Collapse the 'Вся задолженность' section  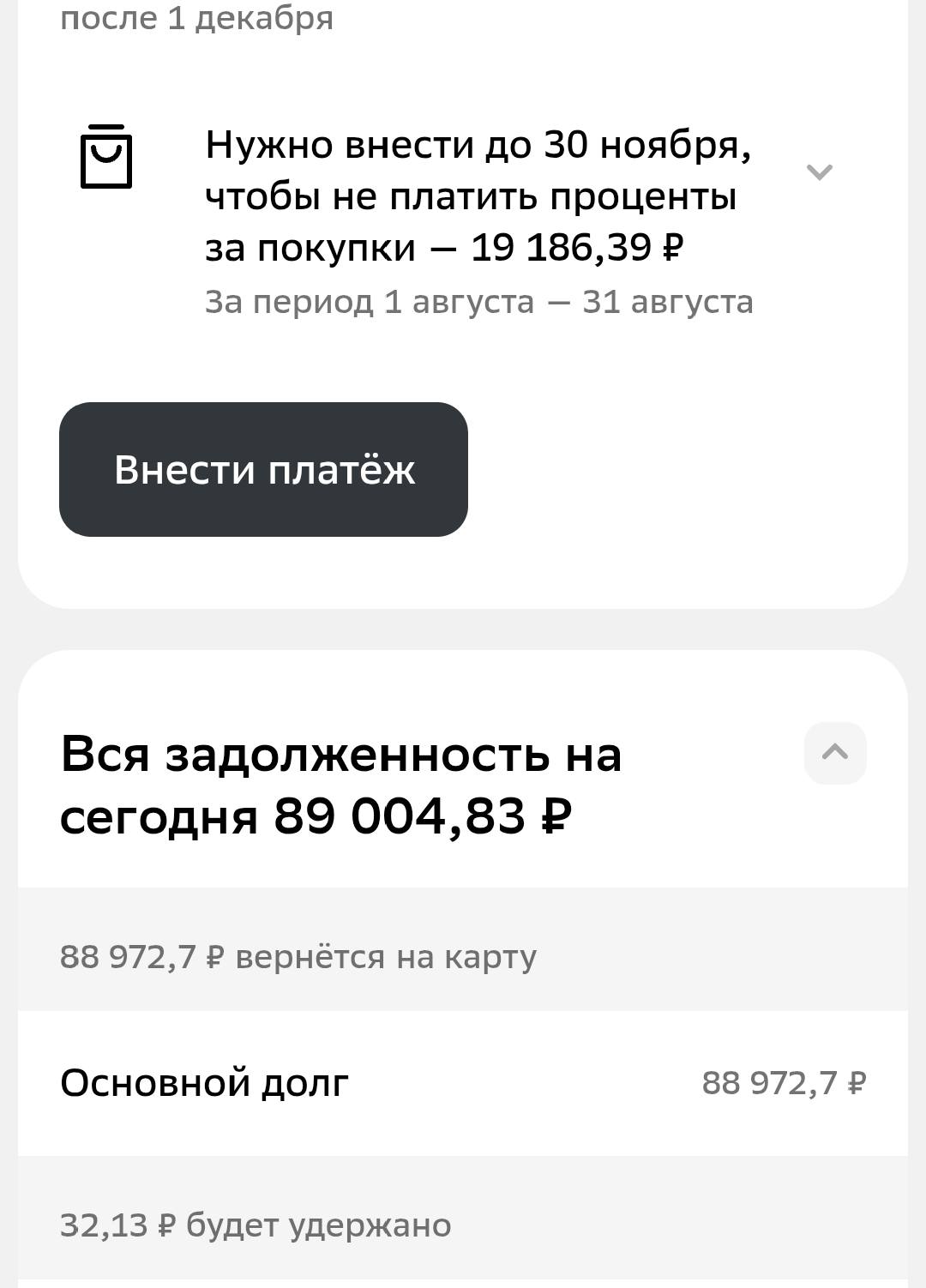point(836,753)
